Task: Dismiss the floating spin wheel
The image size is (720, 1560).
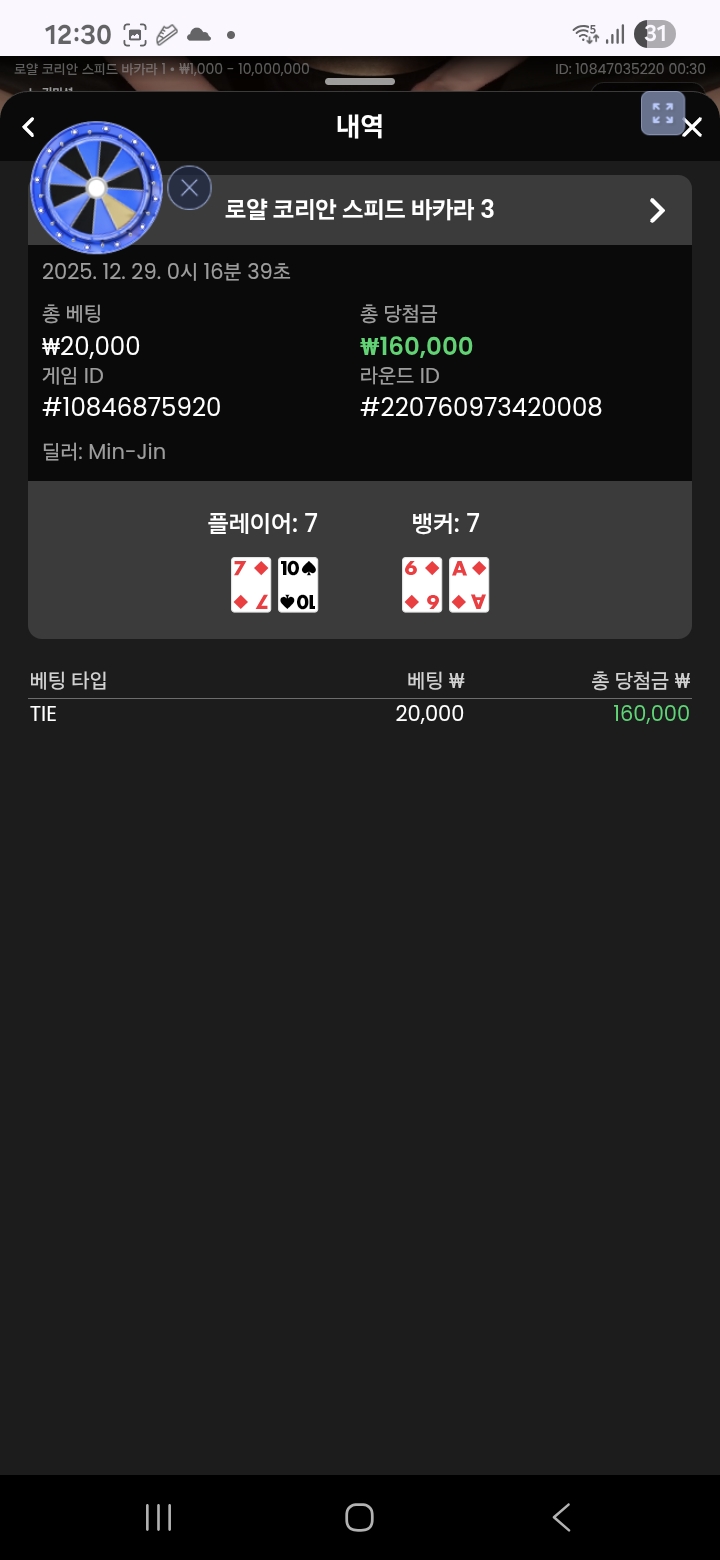Action: coord(189,188)
